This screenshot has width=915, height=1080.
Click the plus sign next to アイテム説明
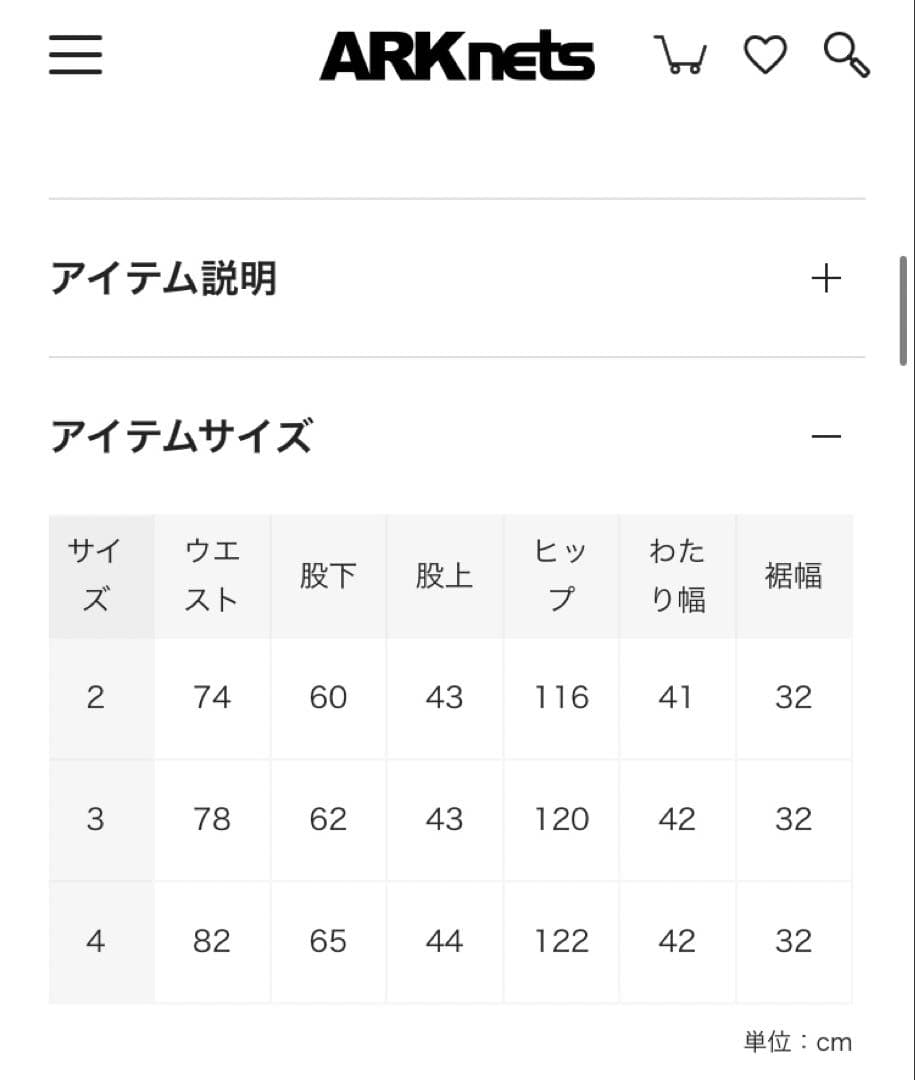coord(827,278)
